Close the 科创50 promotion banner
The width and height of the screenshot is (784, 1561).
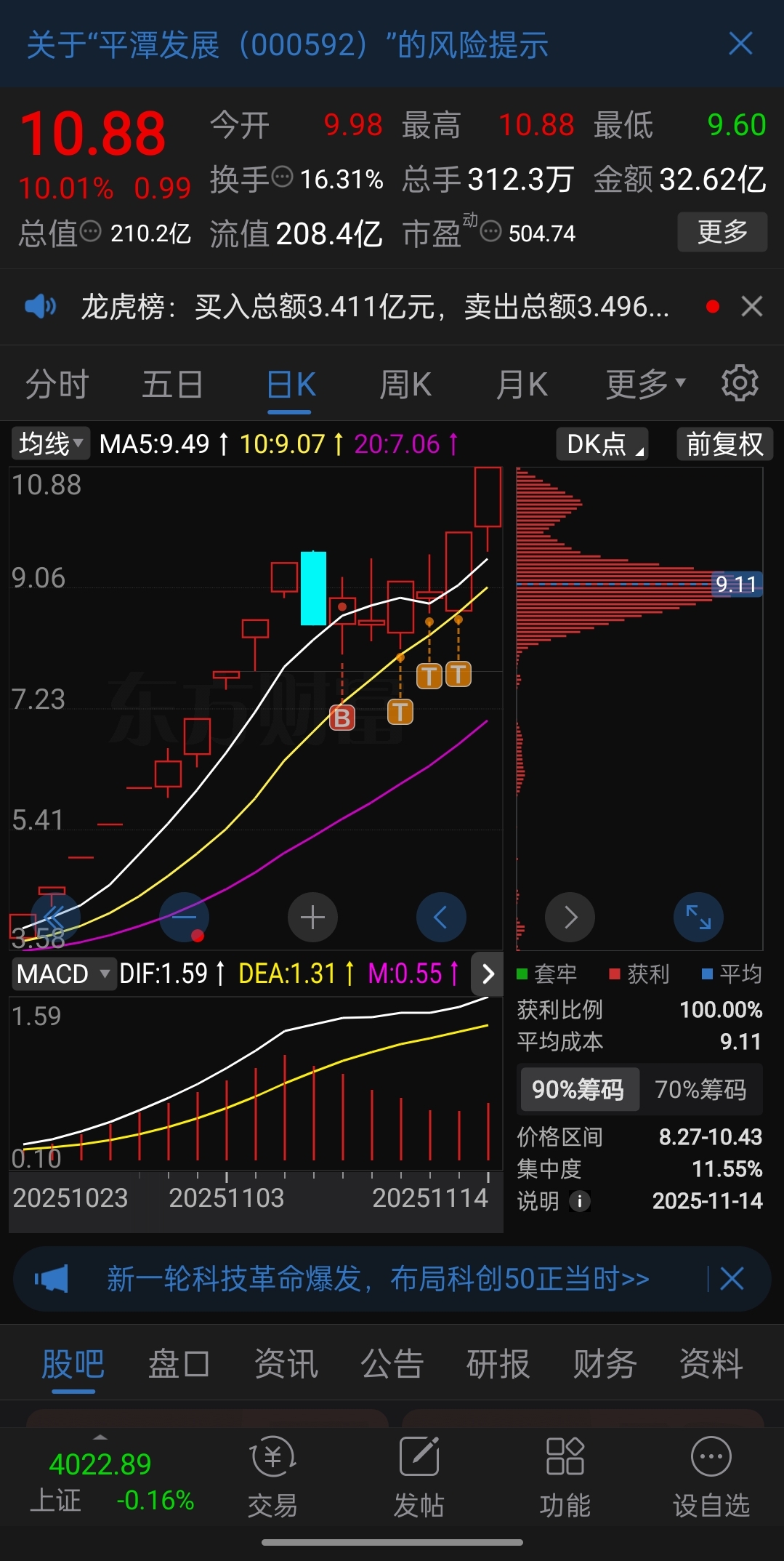click(x=732, y=1278)
